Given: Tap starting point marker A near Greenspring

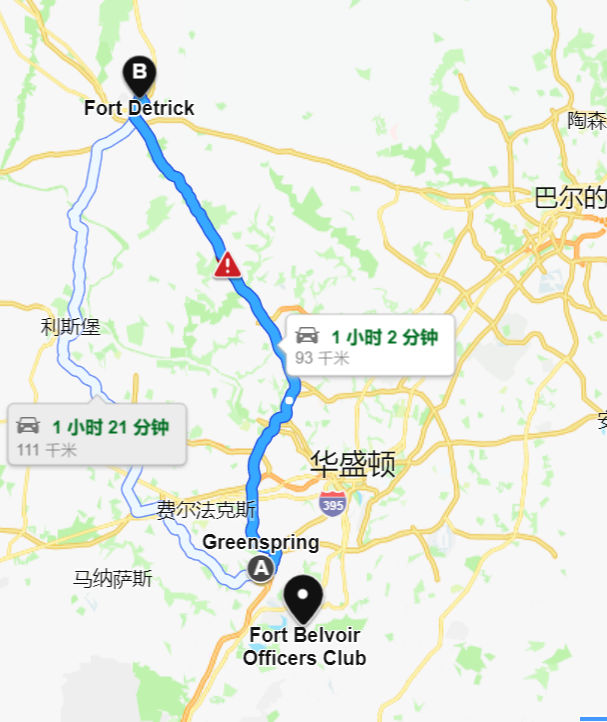Looking at the screenshot, I should [x=261, y=568].
